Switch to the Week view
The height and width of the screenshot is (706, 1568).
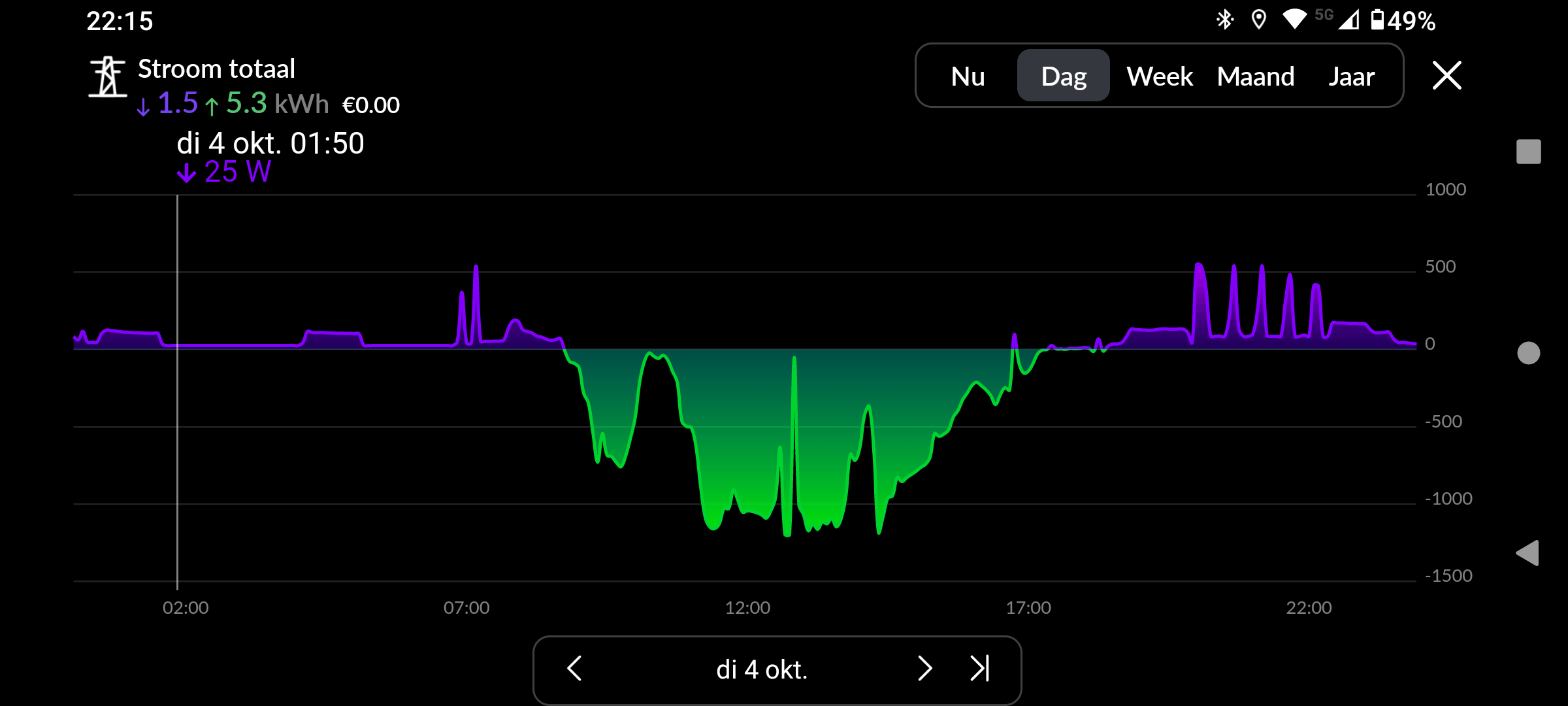pos(1160,76)
